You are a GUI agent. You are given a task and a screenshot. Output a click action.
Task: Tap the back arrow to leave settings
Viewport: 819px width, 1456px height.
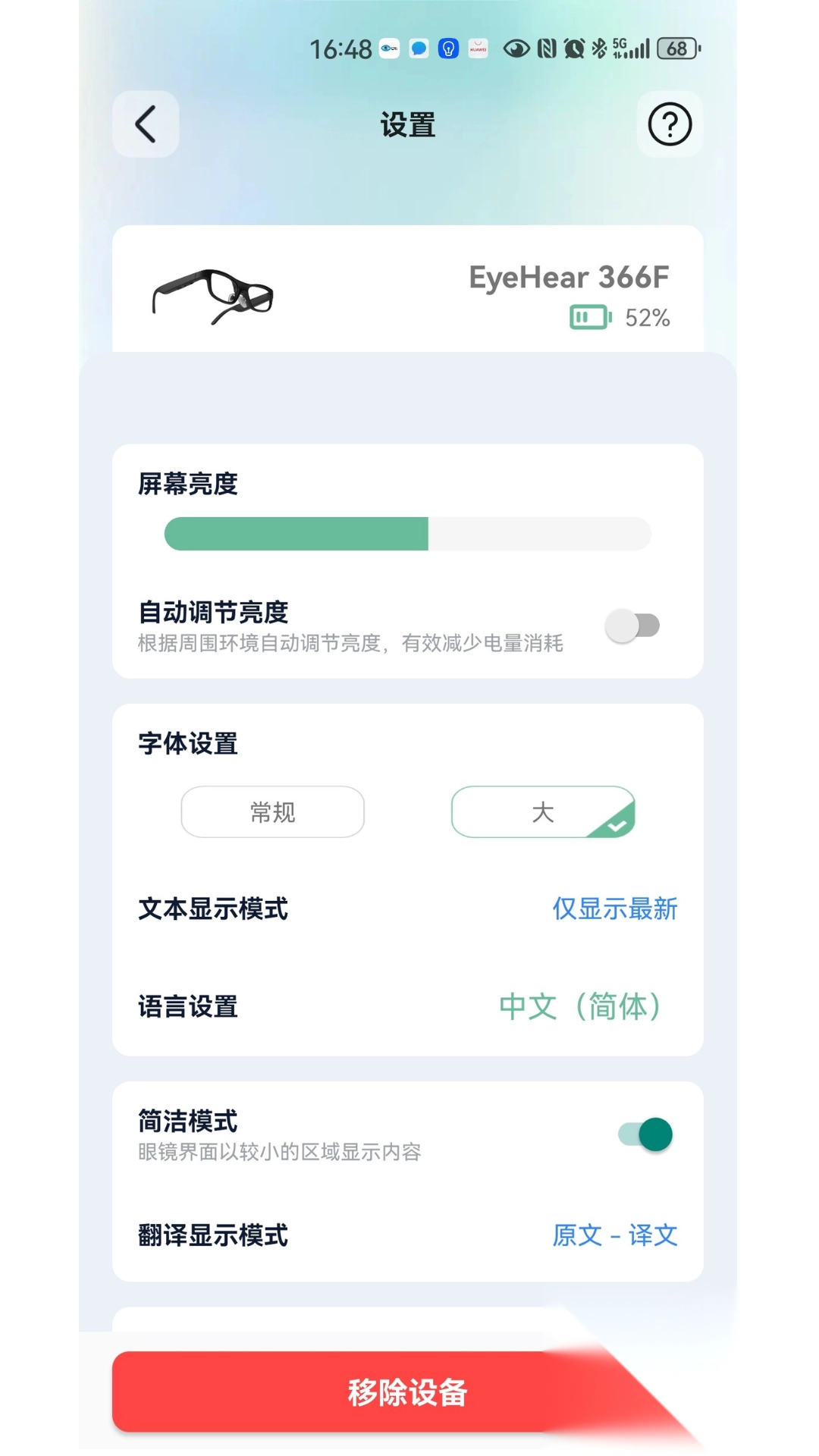pos(145,124)
